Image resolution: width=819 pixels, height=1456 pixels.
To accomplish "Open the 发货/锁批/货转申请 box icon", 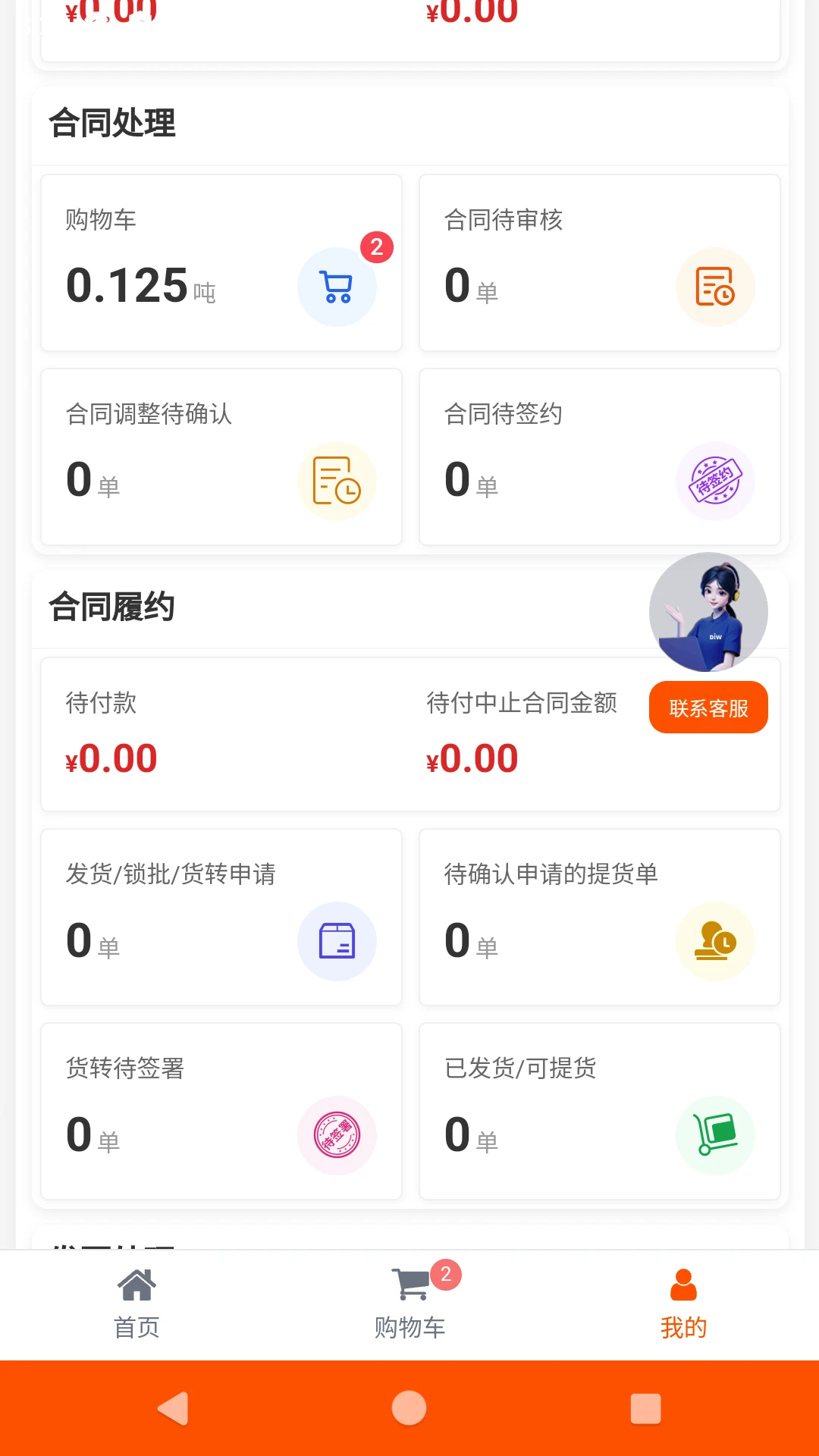I will pyautogui.click(x=337, y=940).
